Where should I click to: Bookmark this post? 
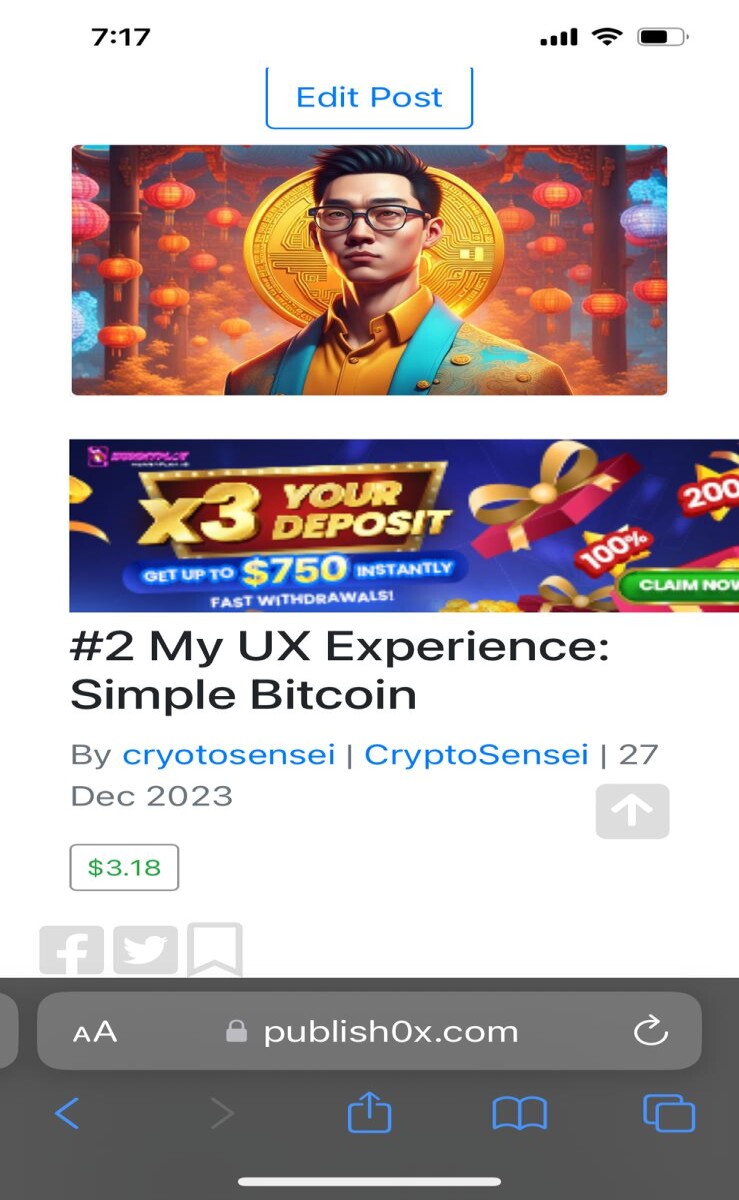215,949
